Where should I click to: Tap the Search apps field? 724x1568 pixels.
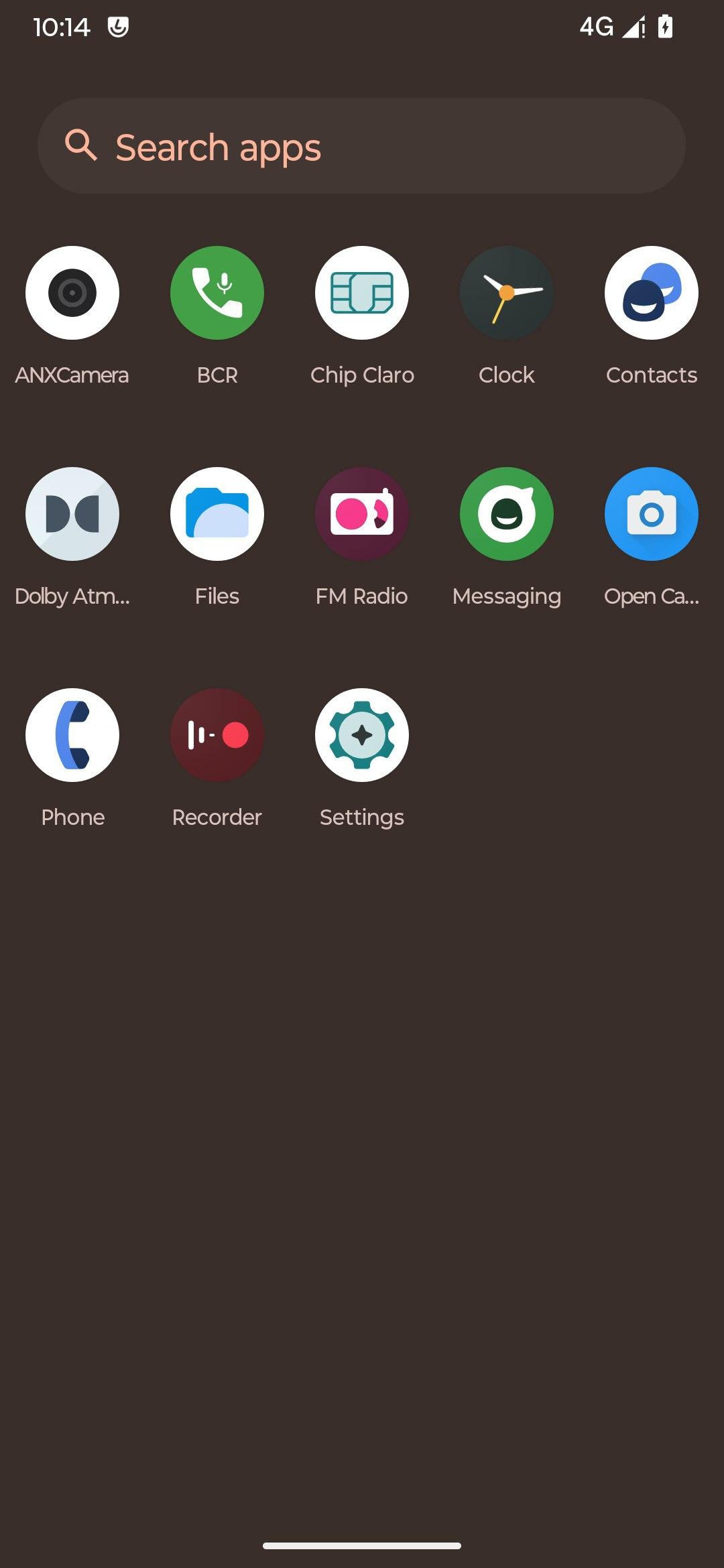(362, 146)
